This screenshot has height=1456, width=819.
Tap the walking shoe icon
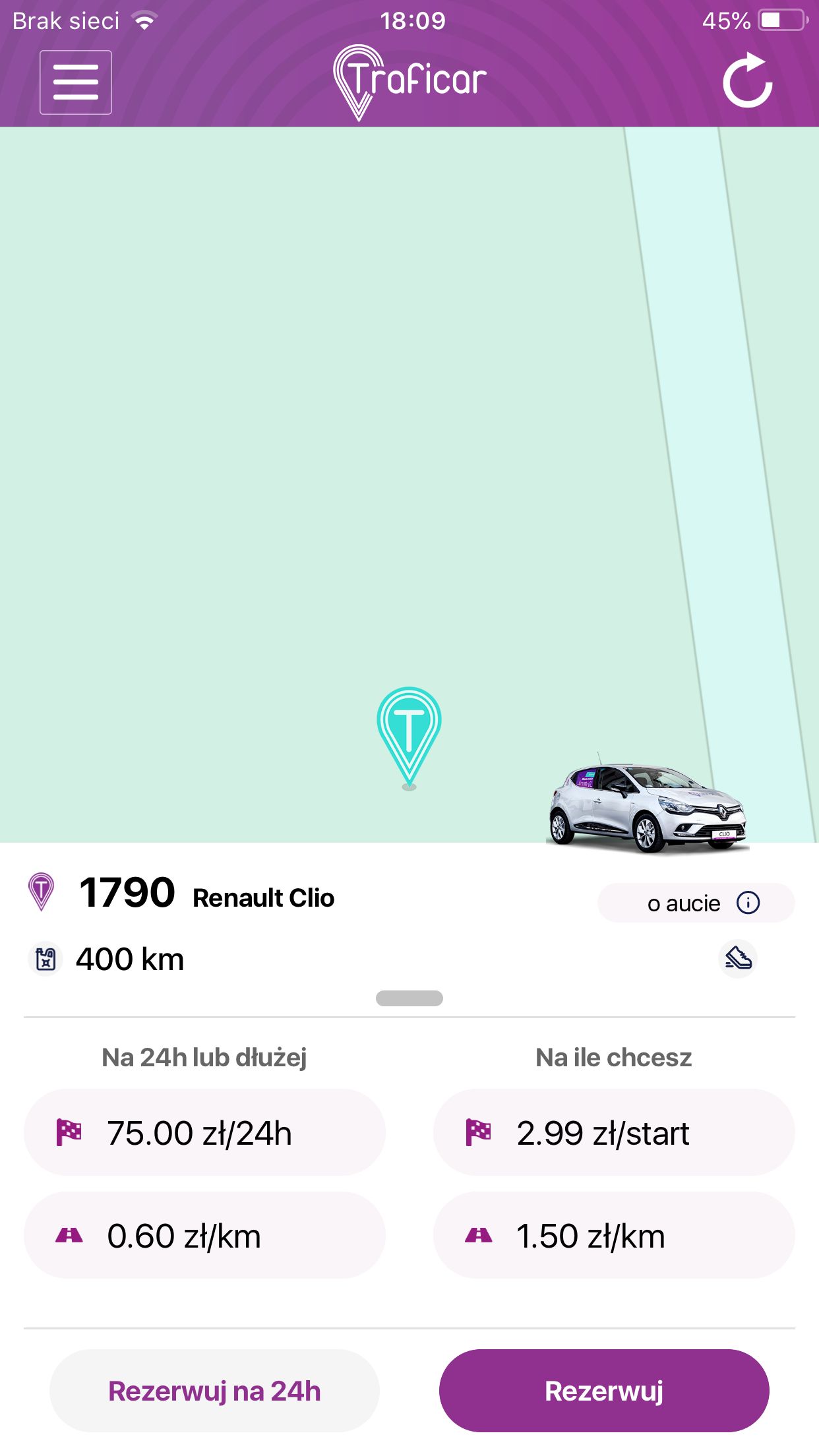(x=738, y=958)
